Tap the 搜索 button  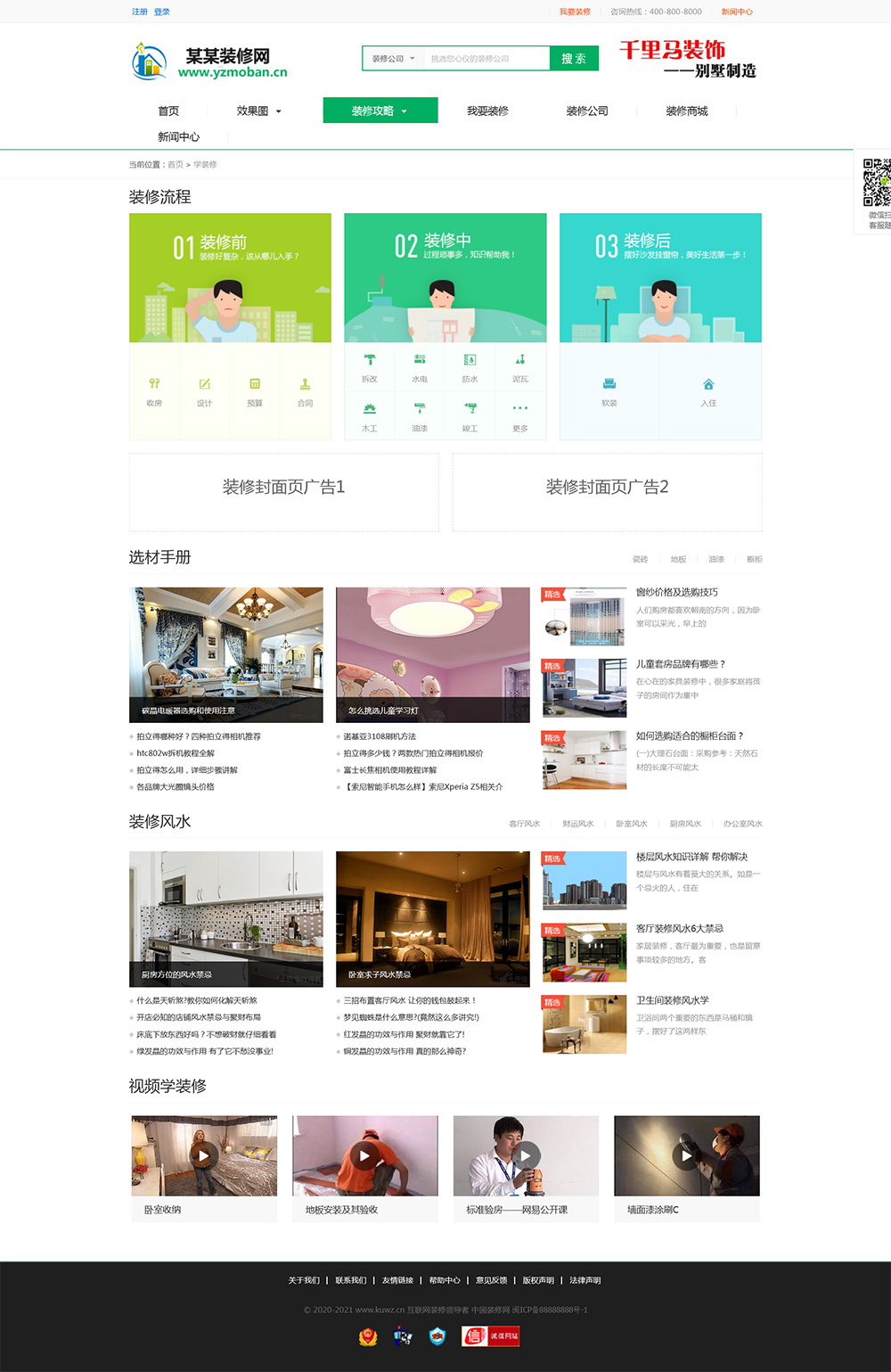[x=574, y=59]
